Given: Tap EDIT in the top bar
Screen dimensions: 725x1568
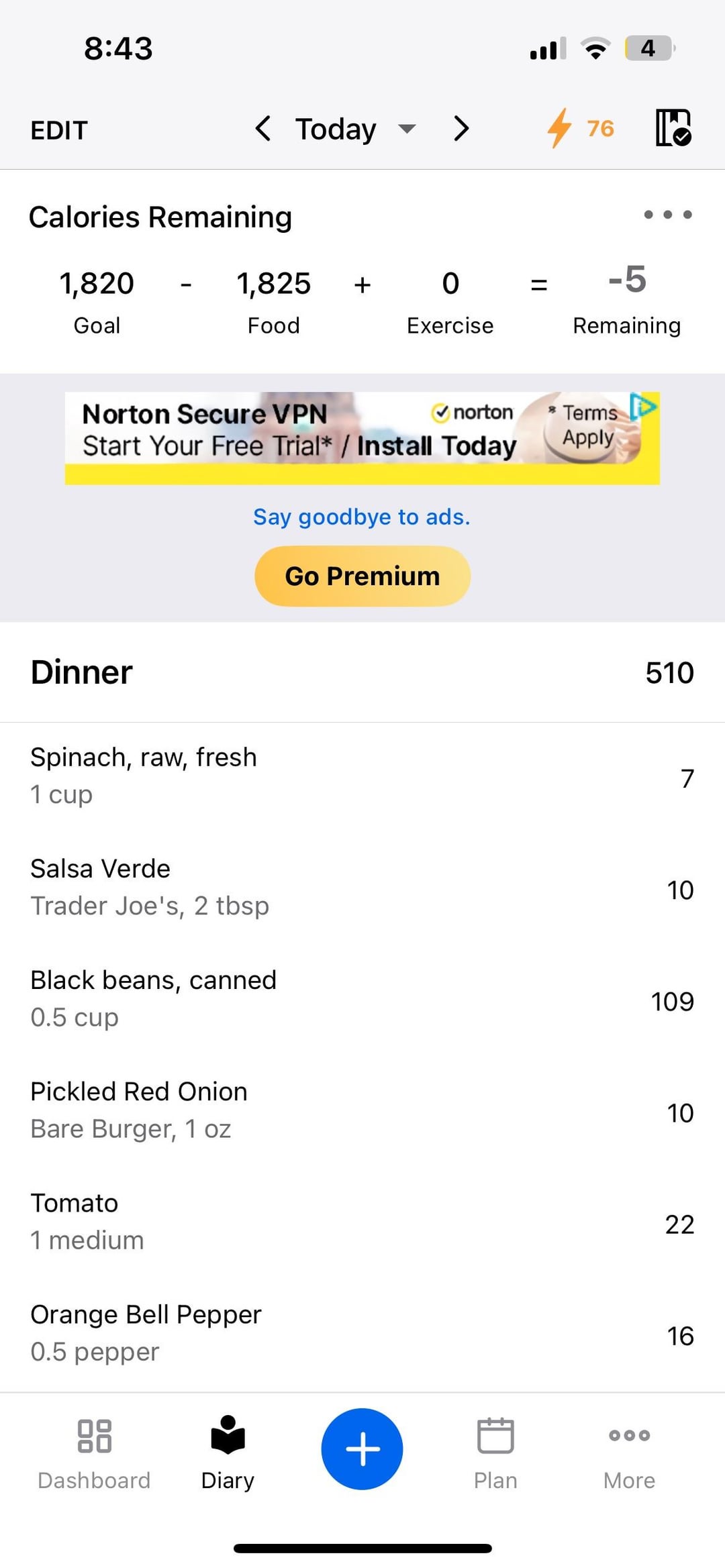Looking at the screenshot, I should [x=59, y=130].
